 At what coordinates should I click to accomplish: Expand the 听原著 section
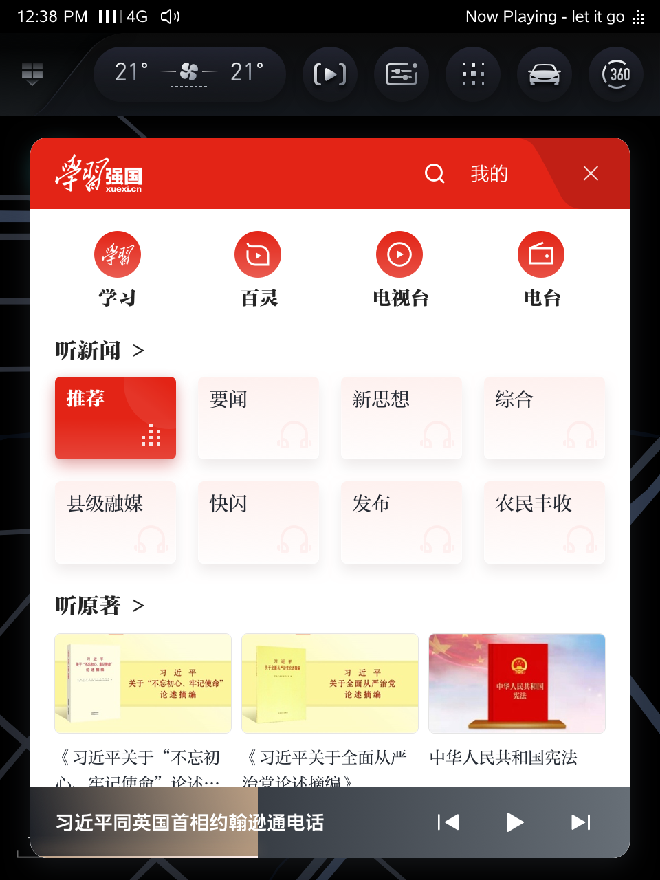coord(100,605)
